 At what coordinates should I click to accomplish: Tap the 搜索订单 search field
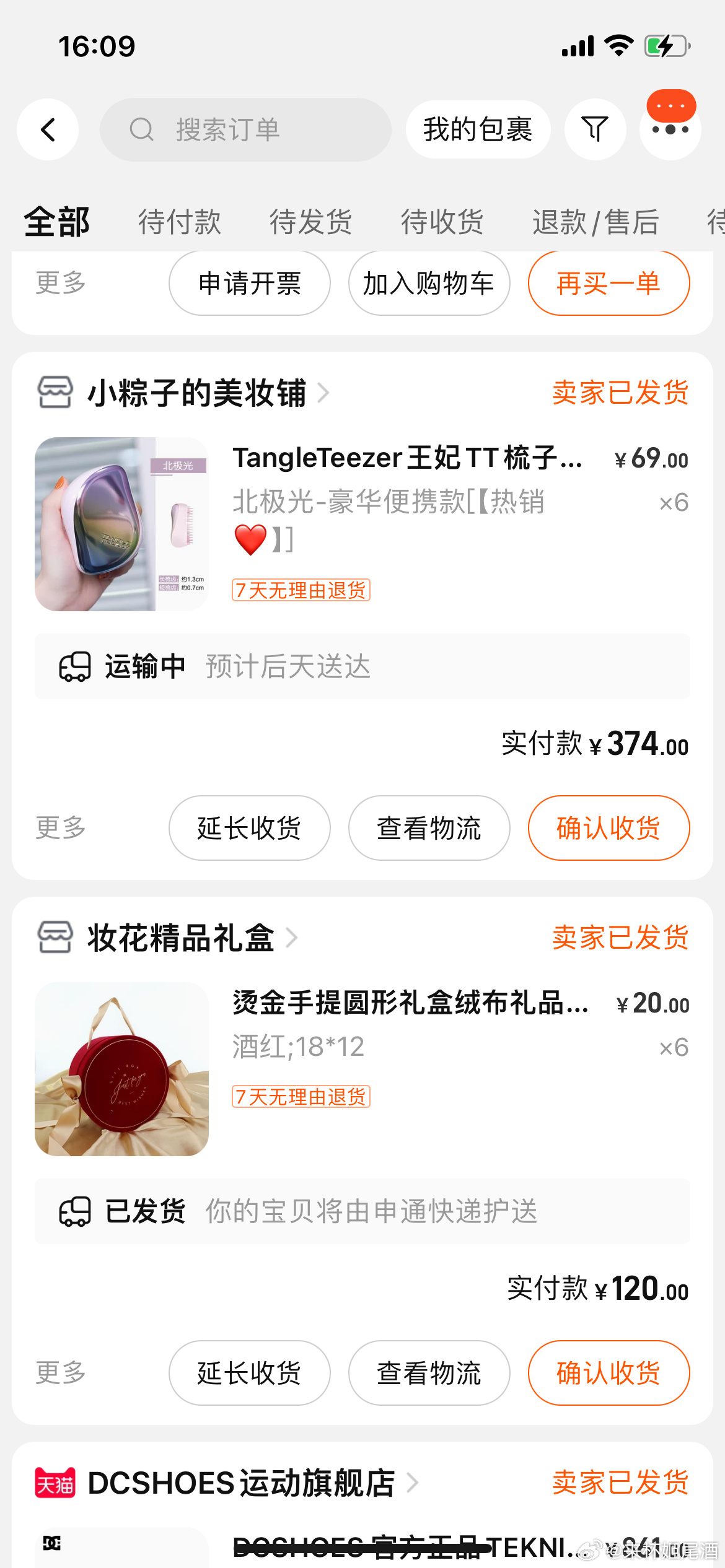point(245,129)
